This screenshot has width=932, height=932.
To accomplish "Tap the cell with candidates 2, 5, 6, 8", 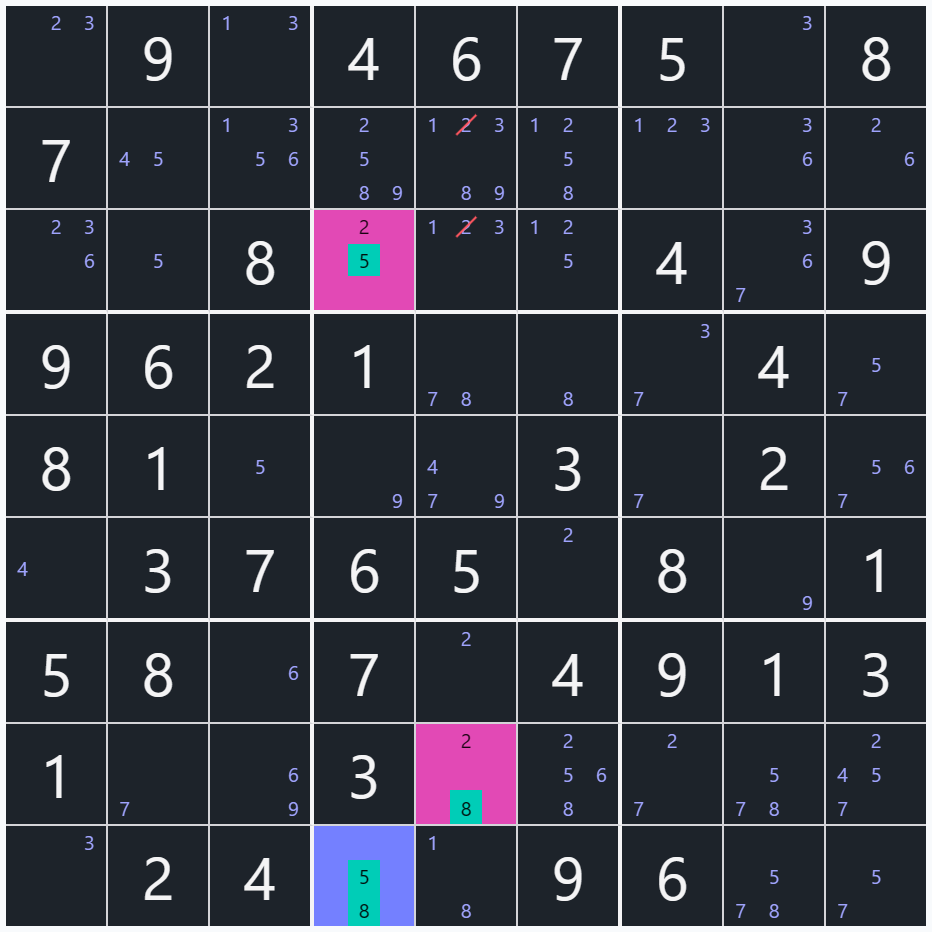I will 568,774.
